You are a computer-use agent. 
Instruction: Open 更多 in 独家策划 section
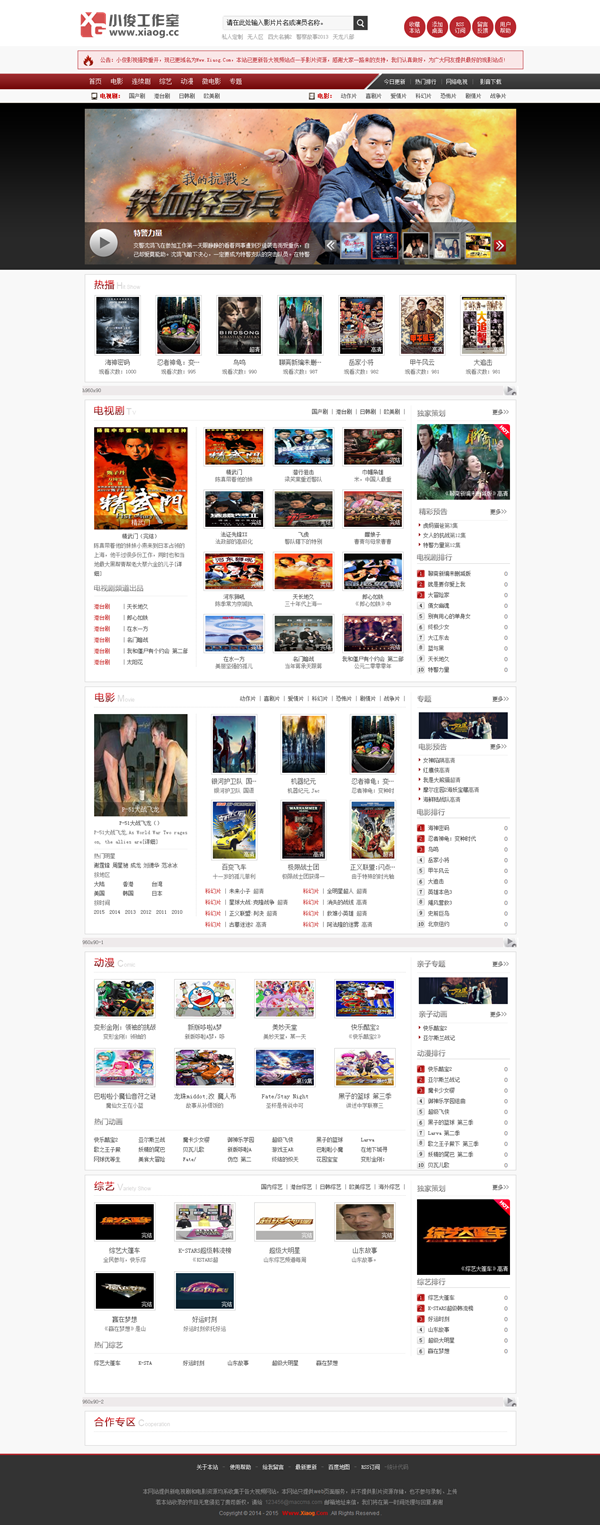coord(499,412)
